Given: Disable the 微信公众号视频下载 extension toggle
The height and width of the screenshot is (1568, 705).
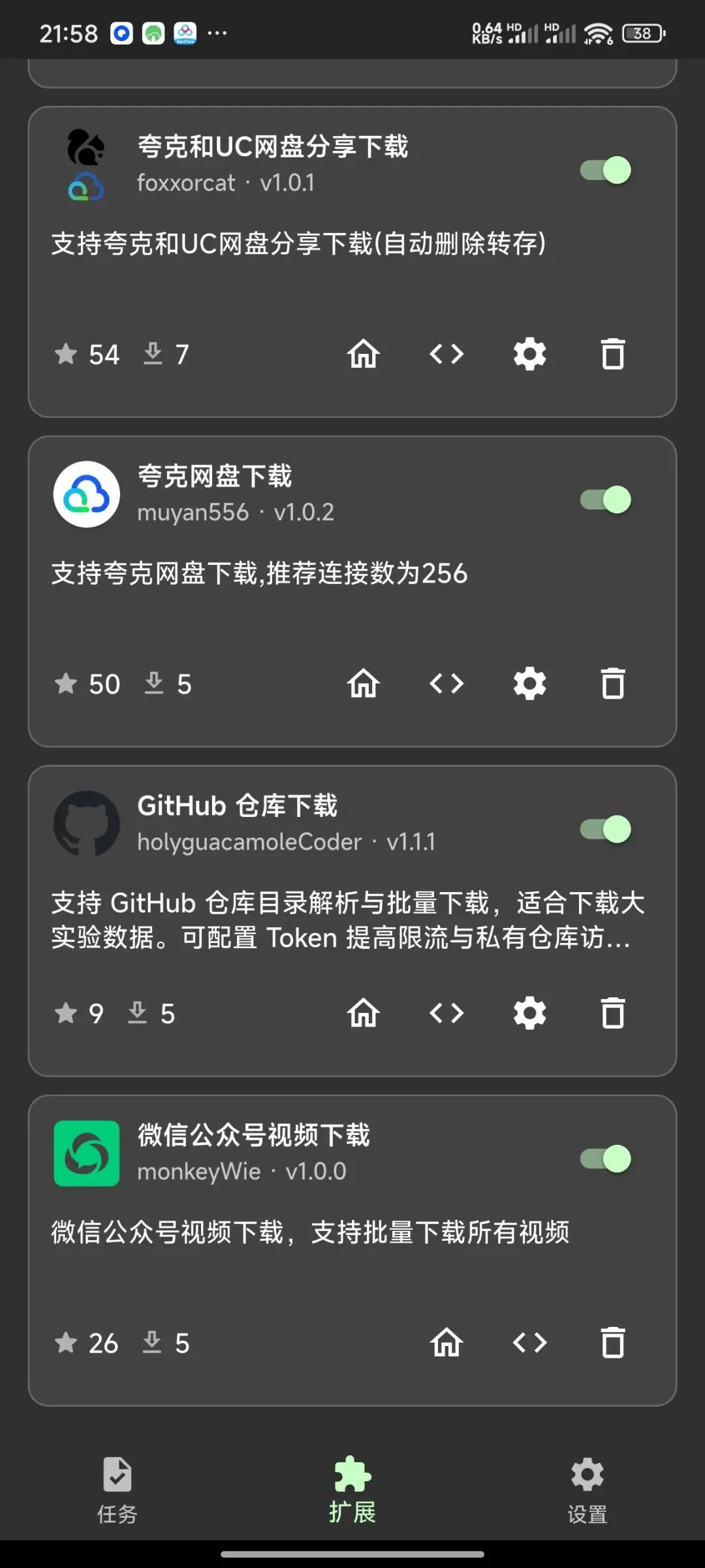Looking at the screenshot, I should pos(605,1159).
